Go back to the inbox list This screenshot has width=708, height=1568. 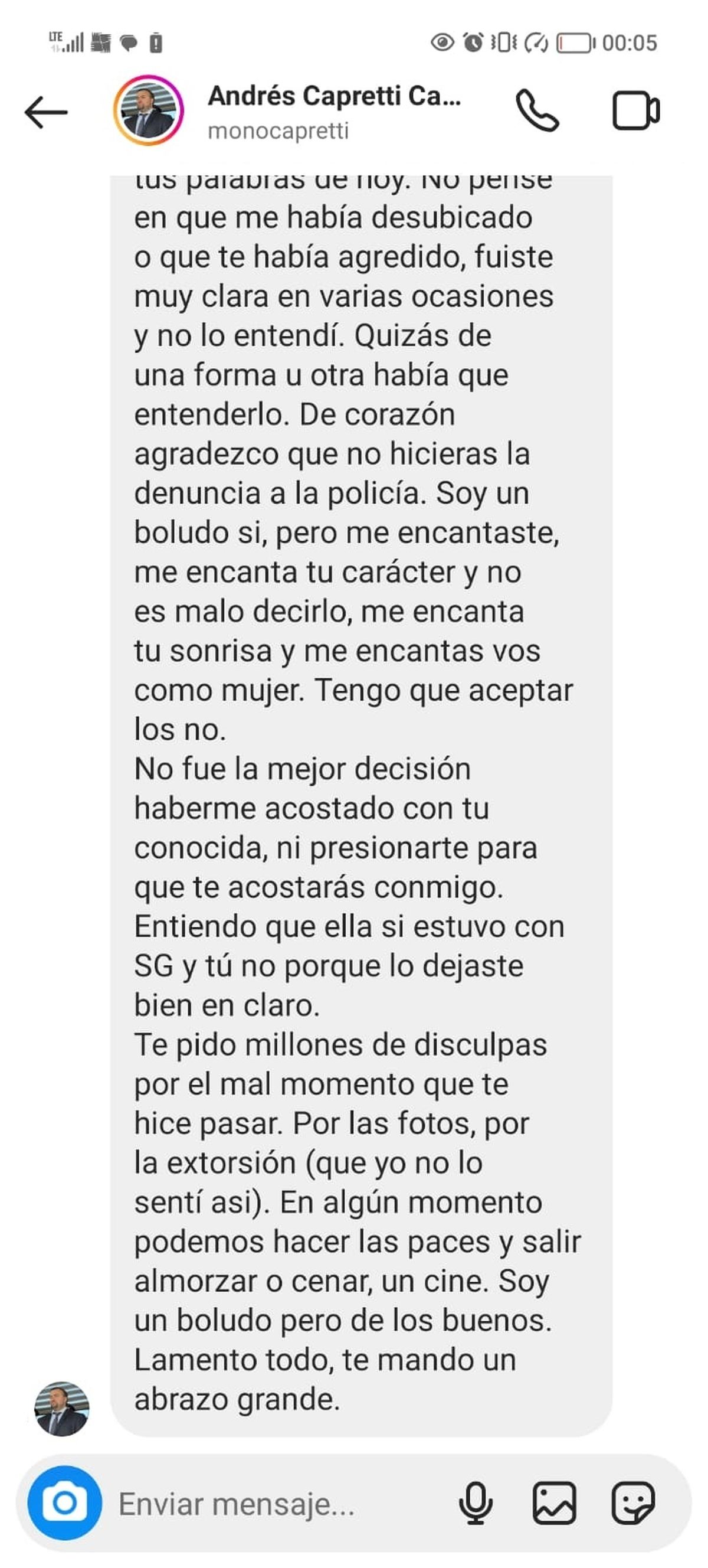click(45, 112)
